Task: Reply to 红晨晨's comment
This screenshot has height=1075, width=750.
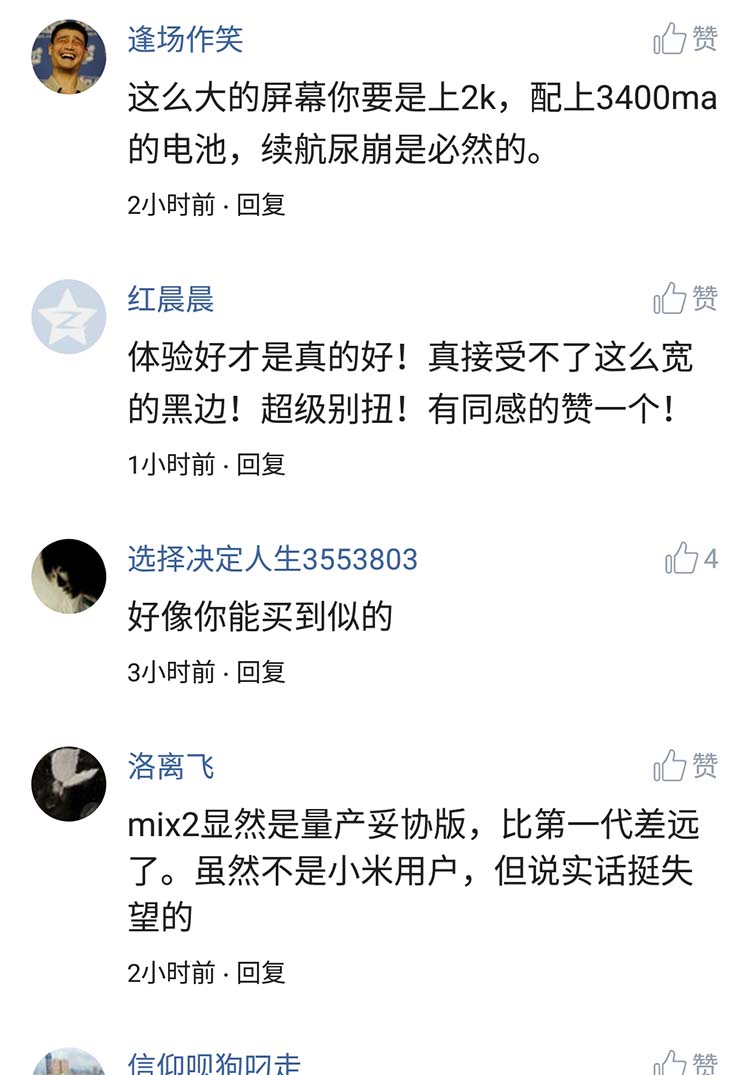Action: tap(261, 464)
